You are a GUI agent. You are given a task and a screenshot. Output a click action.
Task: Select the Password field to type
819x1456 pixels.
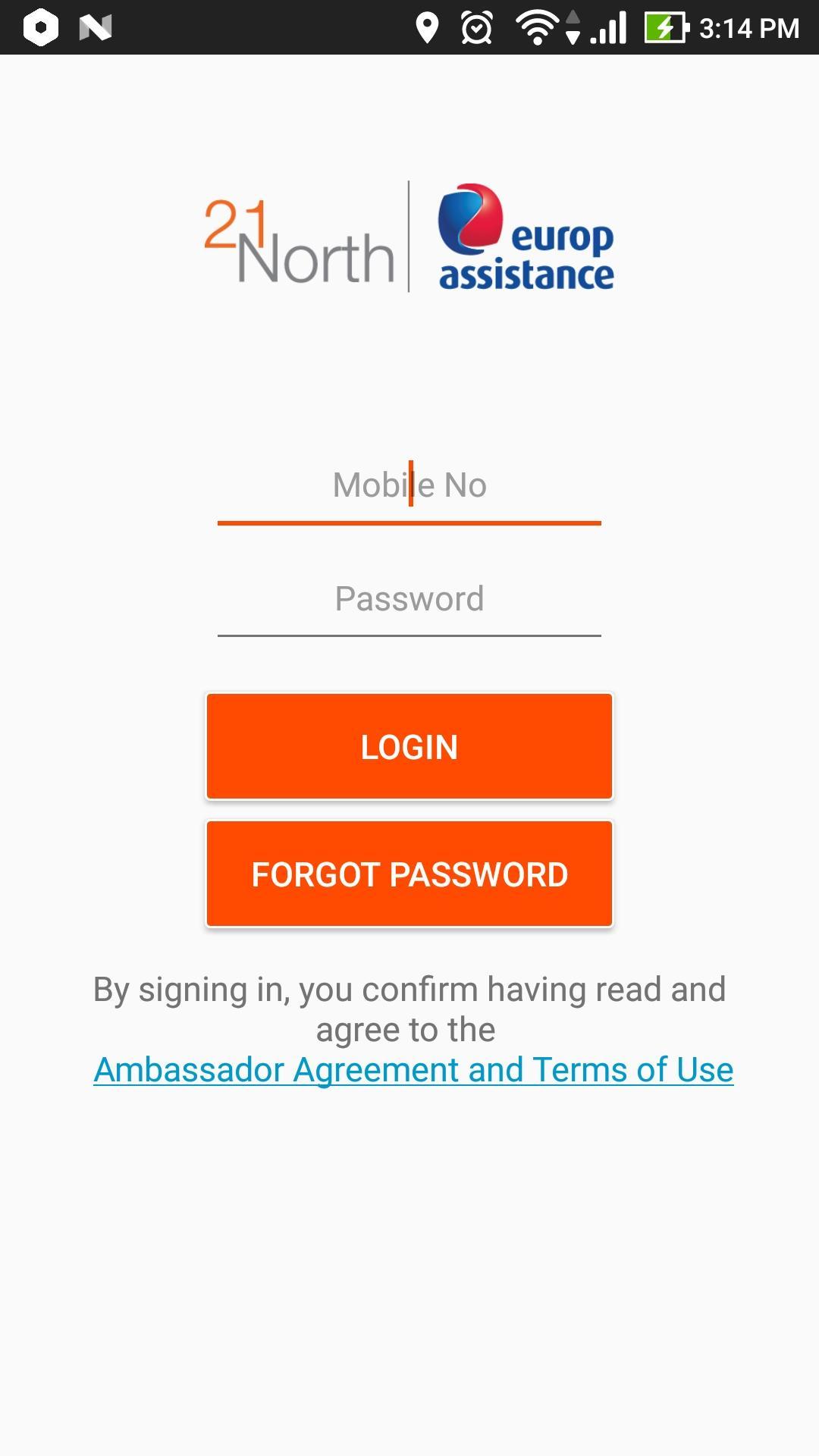(x=409, y=598)
